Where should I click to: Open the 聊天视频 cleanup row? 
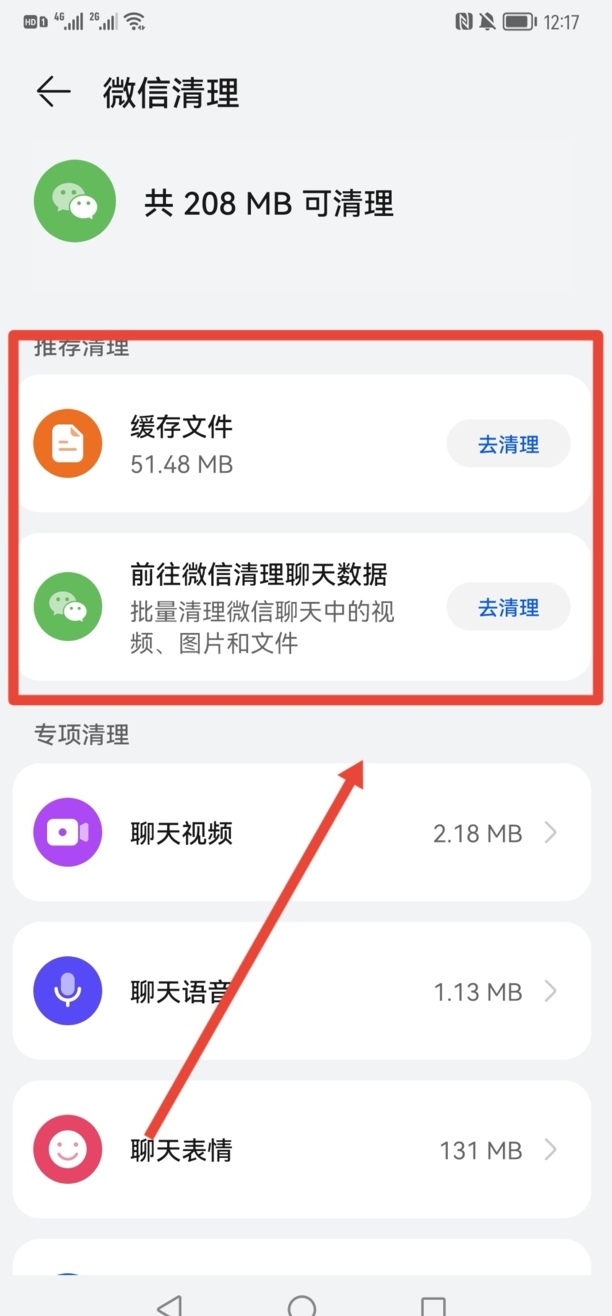pos(301,833)
